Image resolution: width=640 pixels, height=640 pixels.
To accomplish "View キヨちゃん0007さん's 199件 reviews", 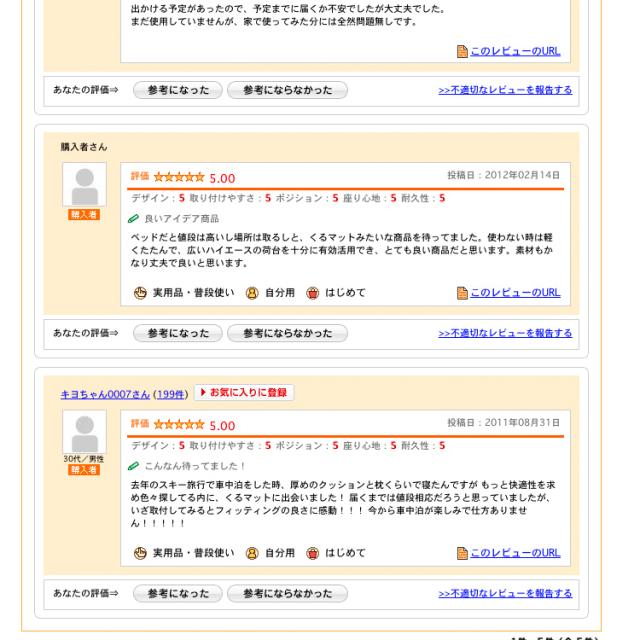I will coord(171,394).
